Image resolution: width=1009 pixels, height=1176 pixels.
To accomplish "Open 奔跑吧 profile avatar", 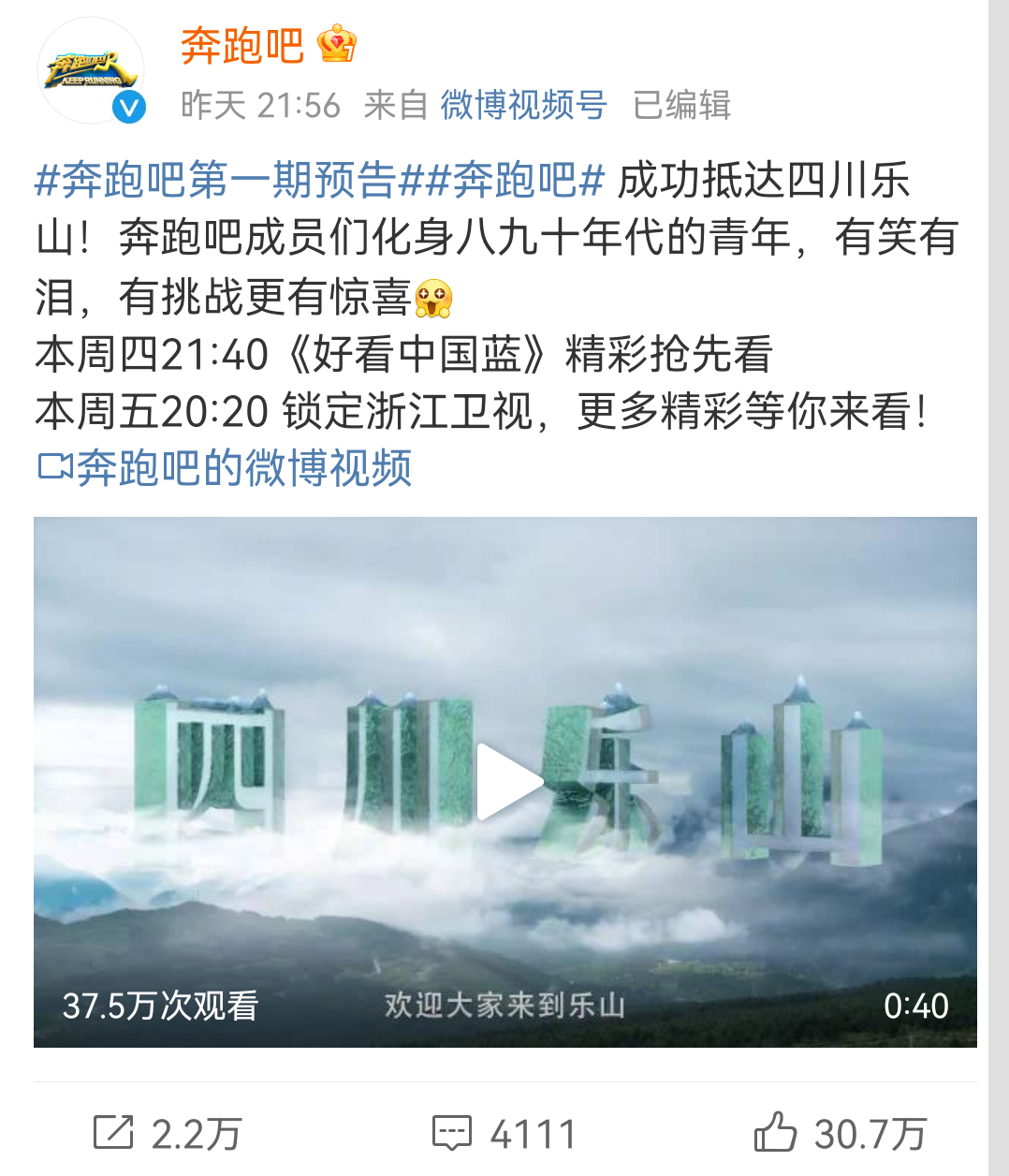I will pos(91,71).
